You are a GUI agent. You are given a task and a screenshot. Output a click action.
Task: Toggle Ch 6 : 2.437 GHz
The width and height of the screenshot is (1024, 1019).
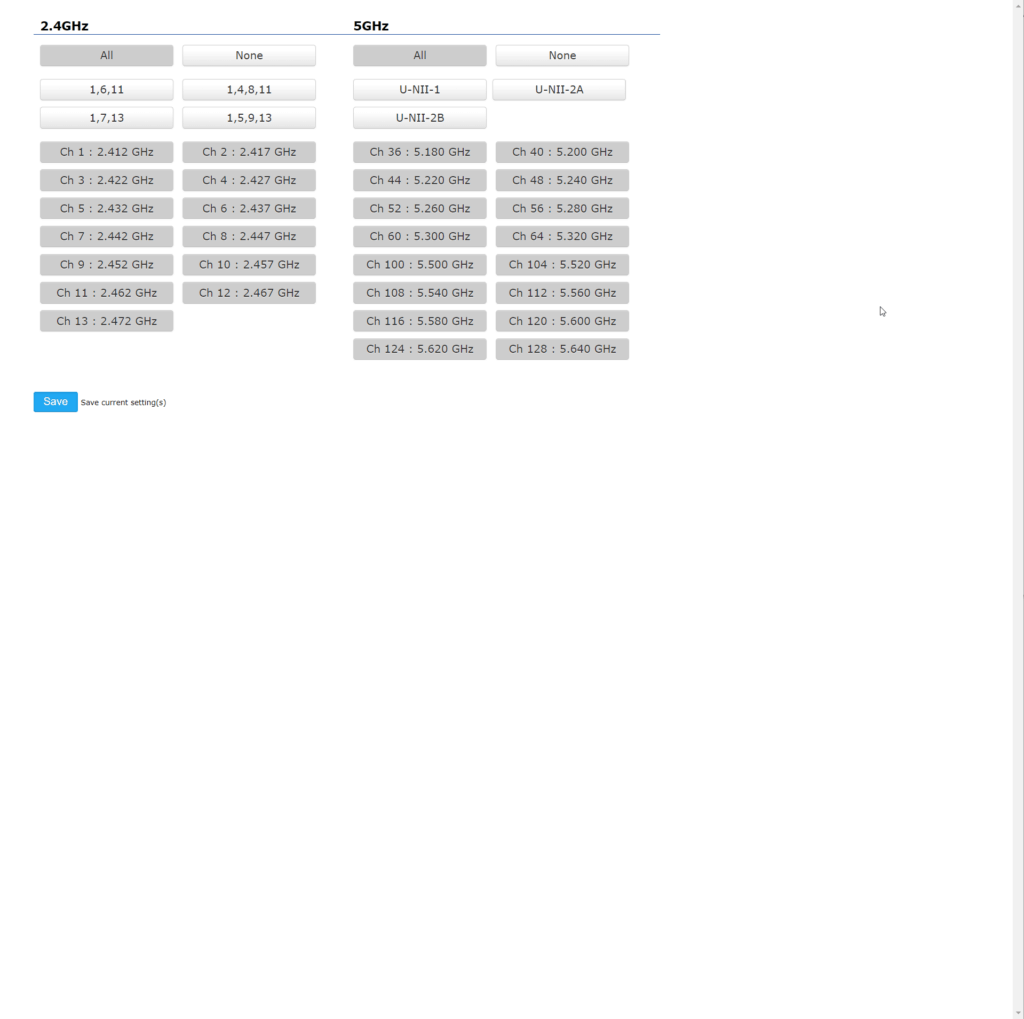(x=249, y=208)
